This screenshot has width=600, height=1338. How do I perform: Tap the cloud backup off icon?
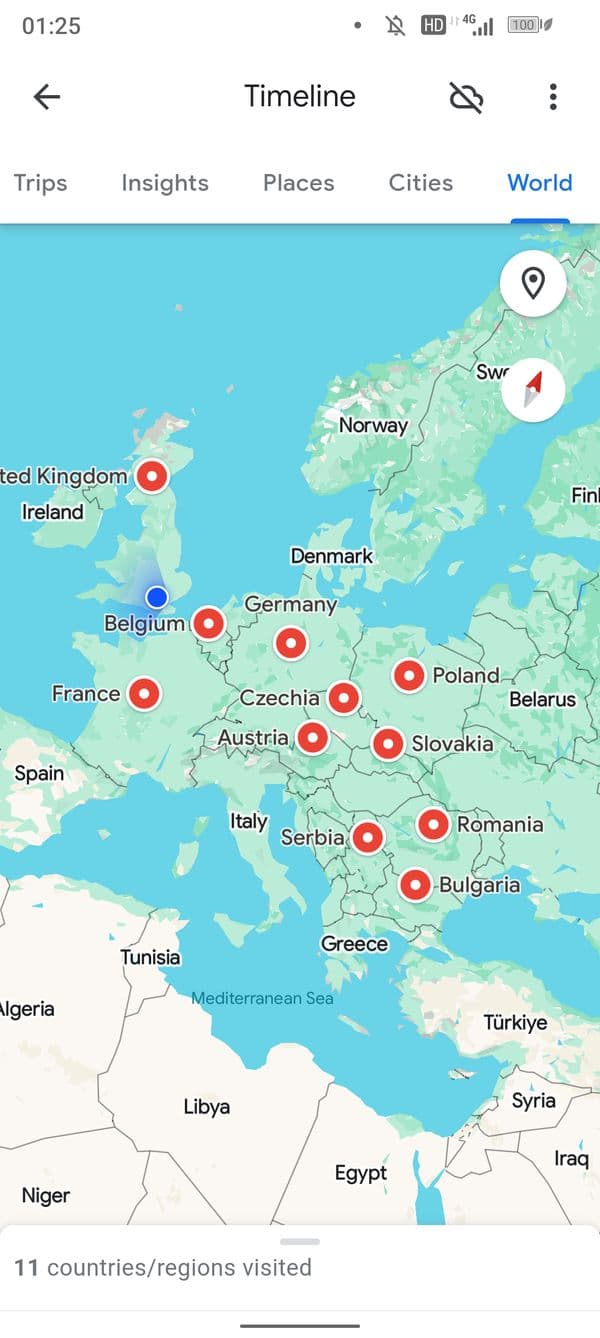466,96
